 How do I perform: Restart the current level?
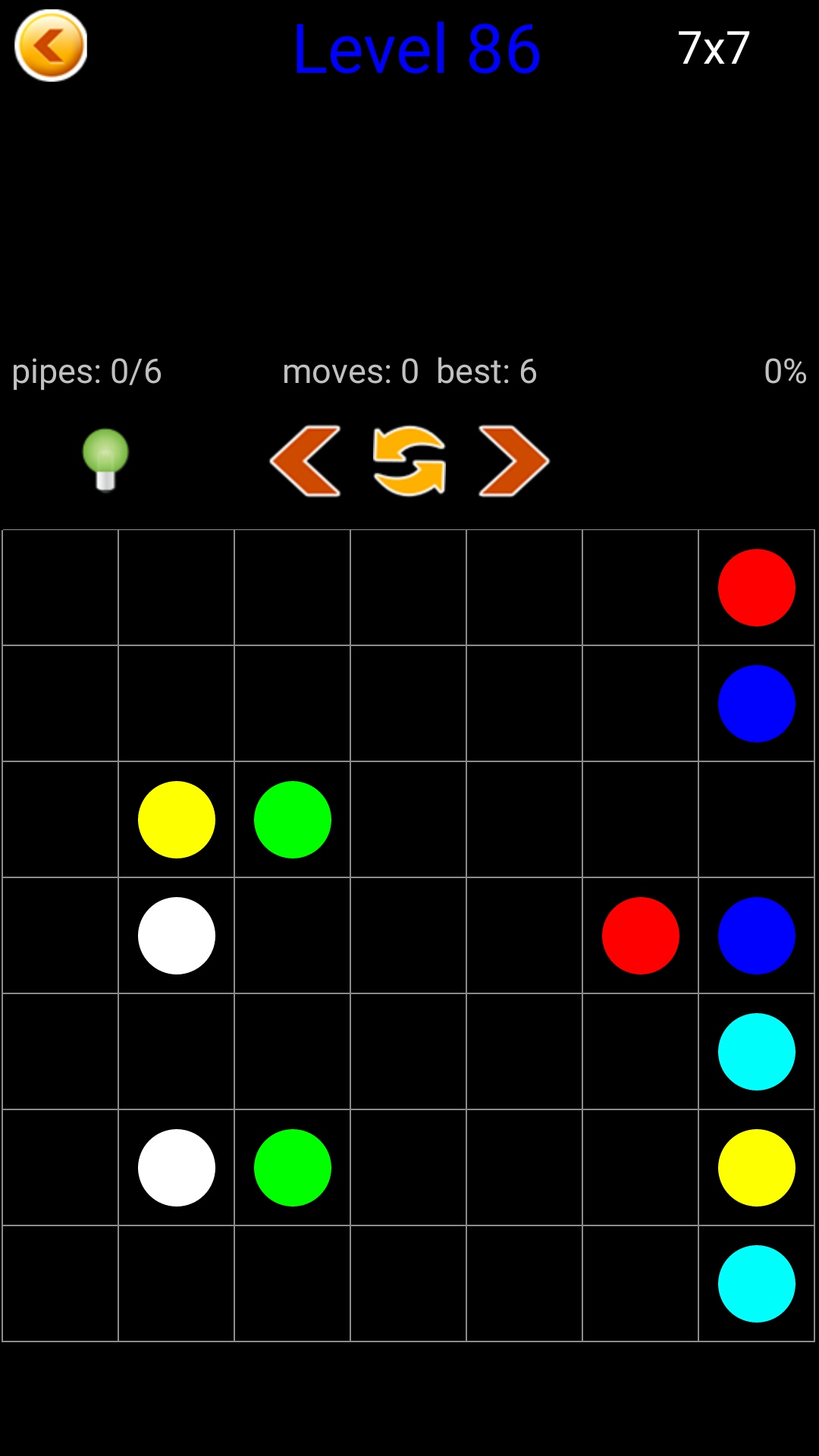409,461
